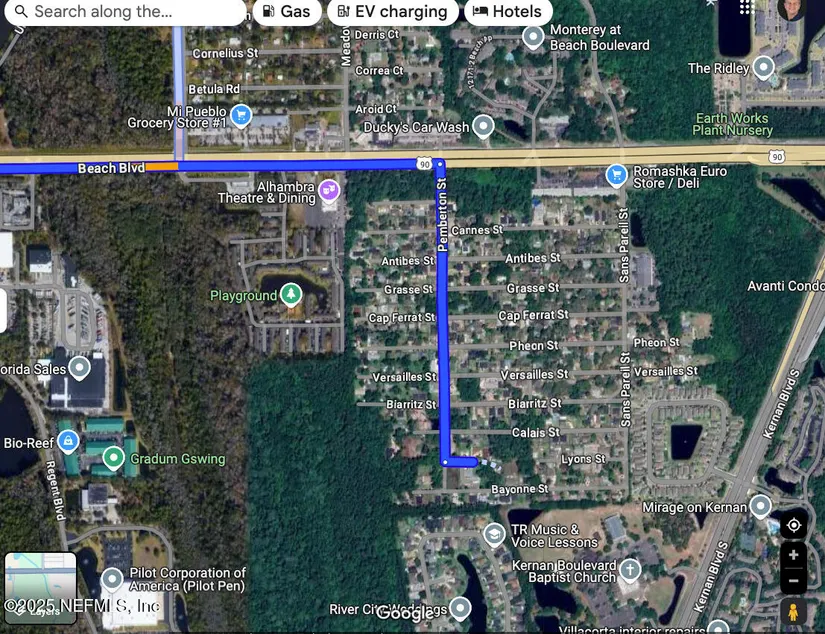825x634 pixels.
Task: Switch map type via Layers thumbnail
Action: point(40,588)
